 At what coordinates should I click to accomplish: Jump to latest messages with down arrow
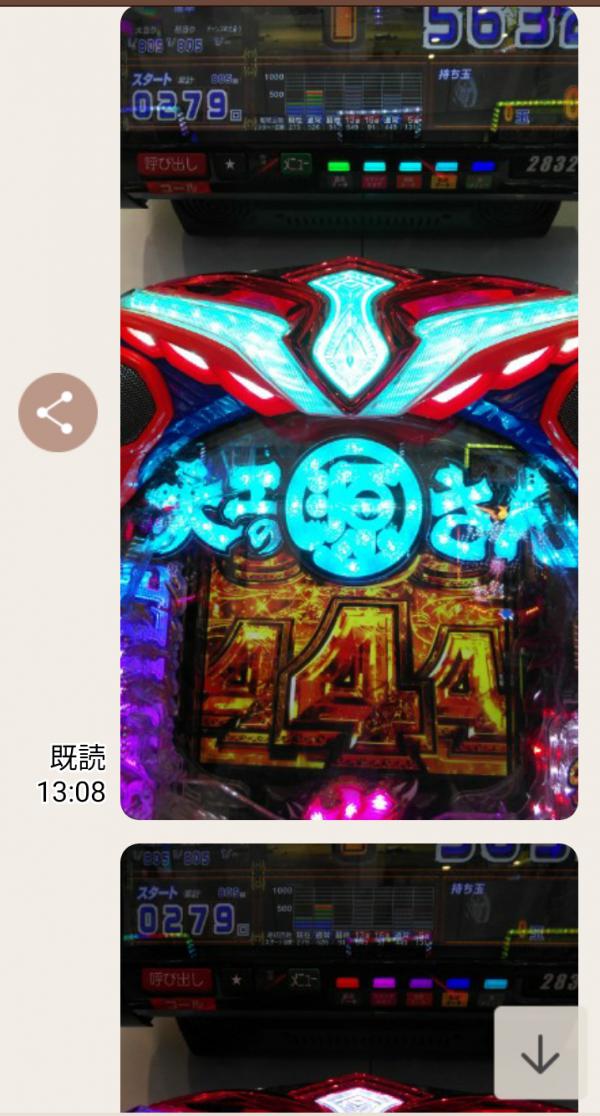(x=540, y=1054)
